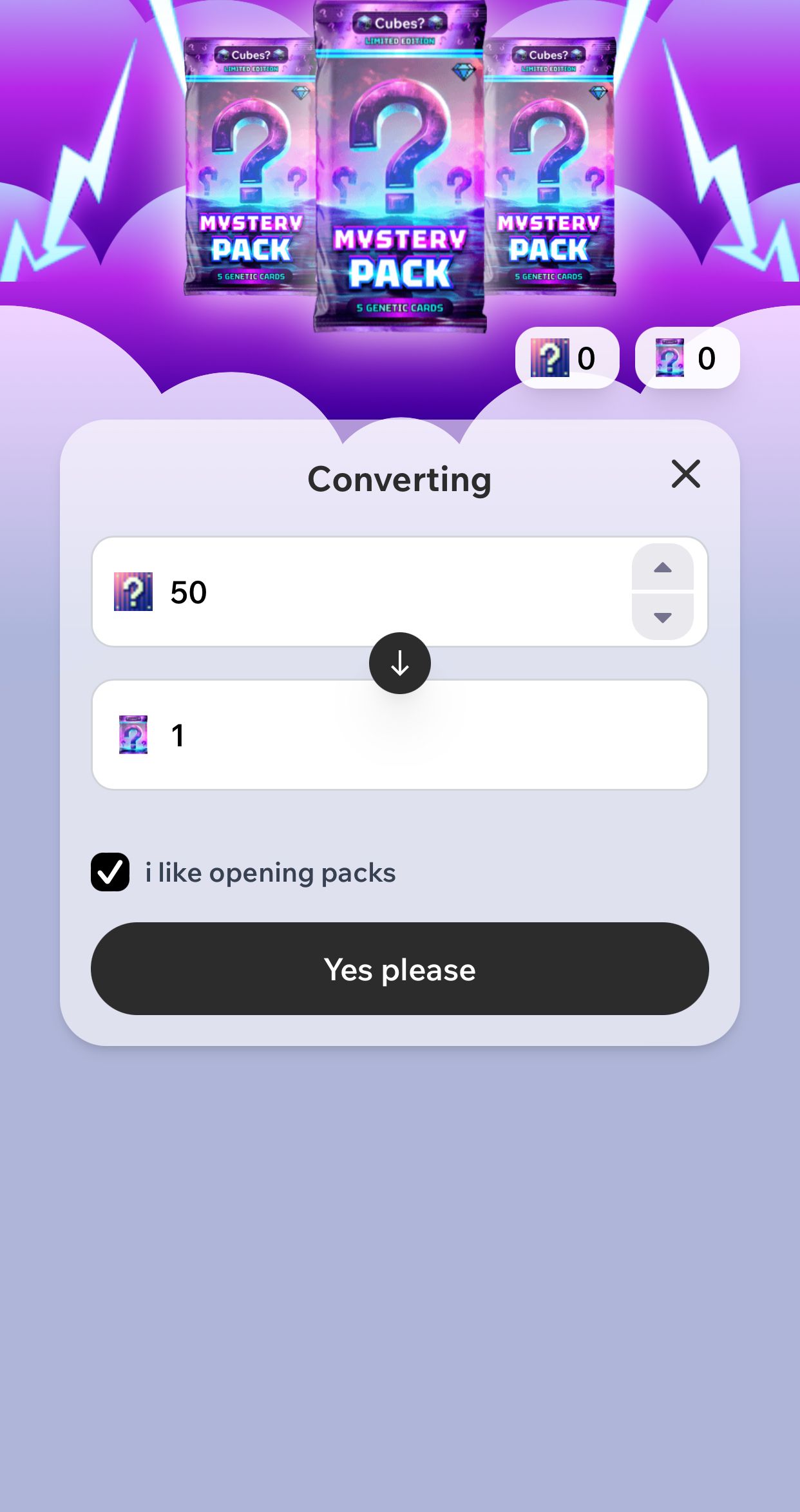Viewport: 800px width, 1512px height.
Task: Click the pack icon in the rightmost balance pill
Action: point(670,358)
